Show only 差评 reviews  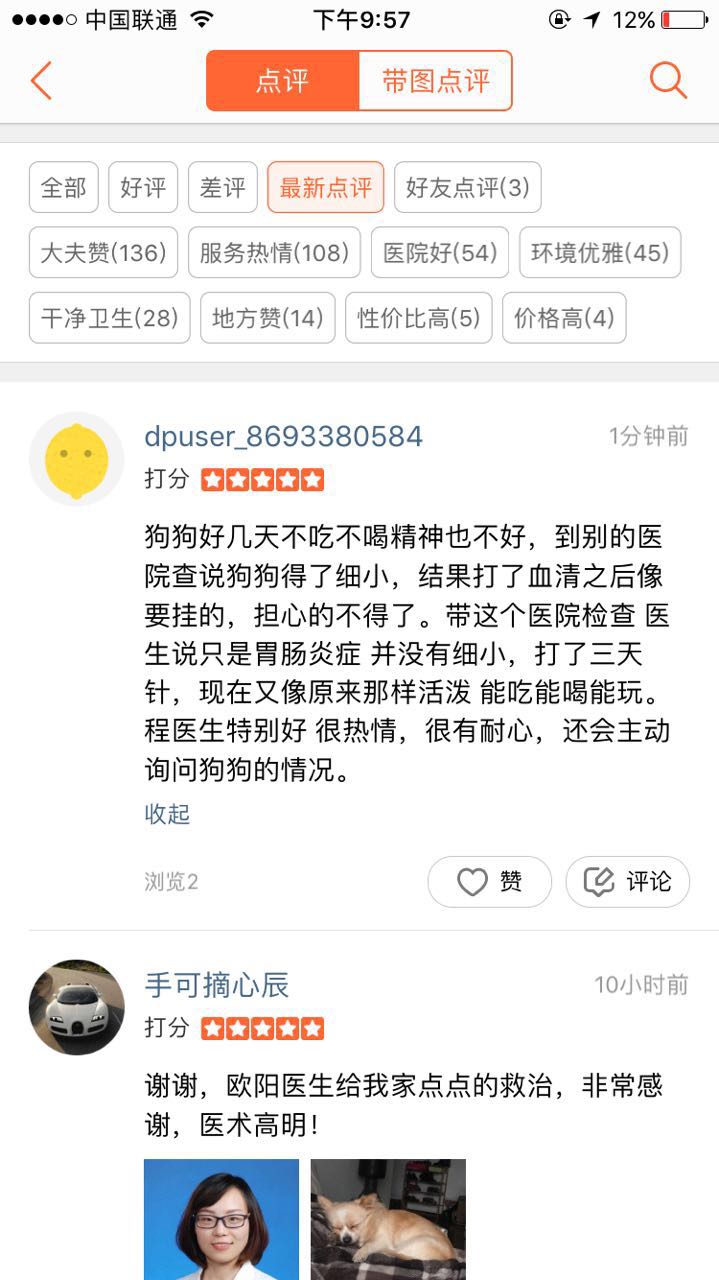tap(223, 187)
